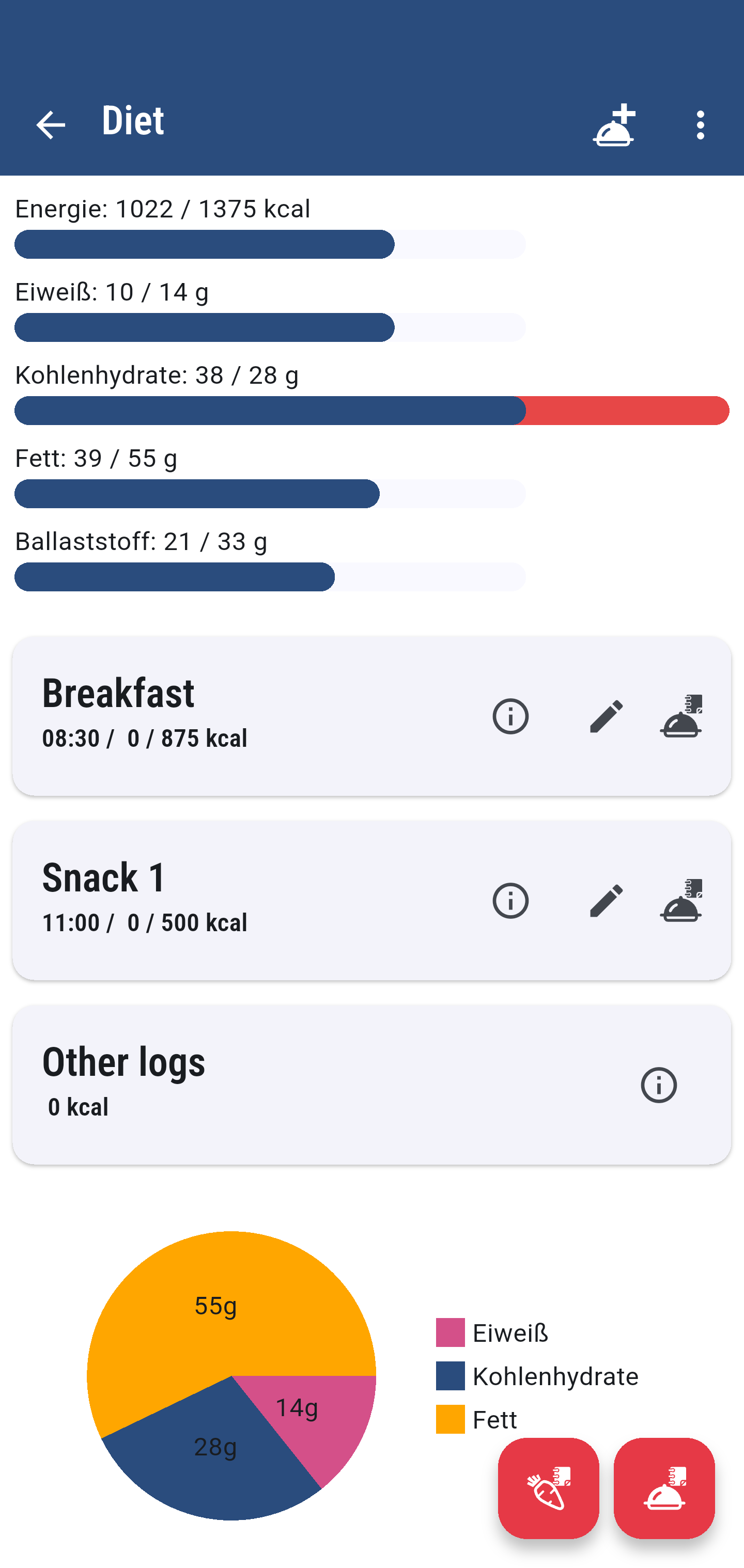This screenshot has width=744, height=1568.
Task: Show info for Snack 1
Action: click(510, 900)
